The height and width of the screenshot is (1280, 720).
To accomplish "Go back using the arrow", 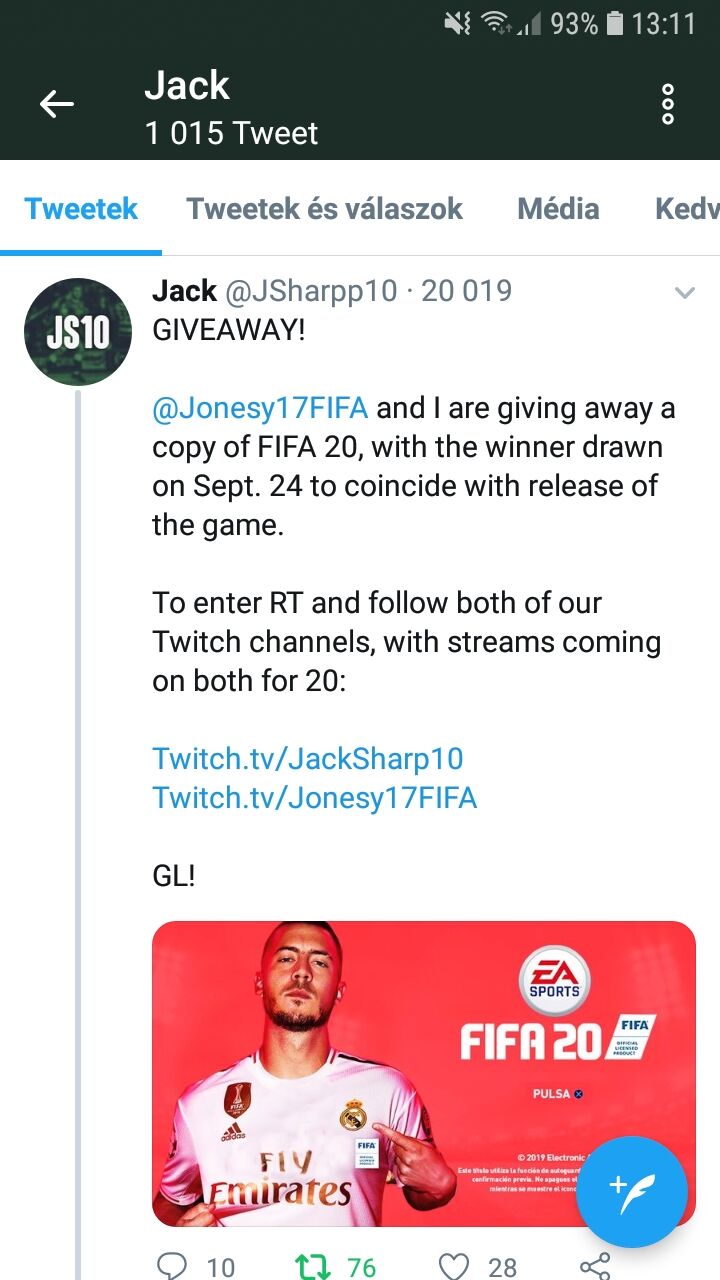I will (x=57, y=104).
